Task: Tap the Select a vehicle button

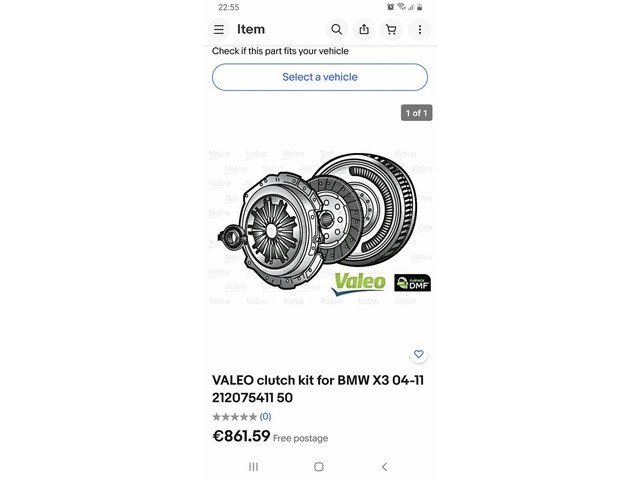Action: [319, 77]
